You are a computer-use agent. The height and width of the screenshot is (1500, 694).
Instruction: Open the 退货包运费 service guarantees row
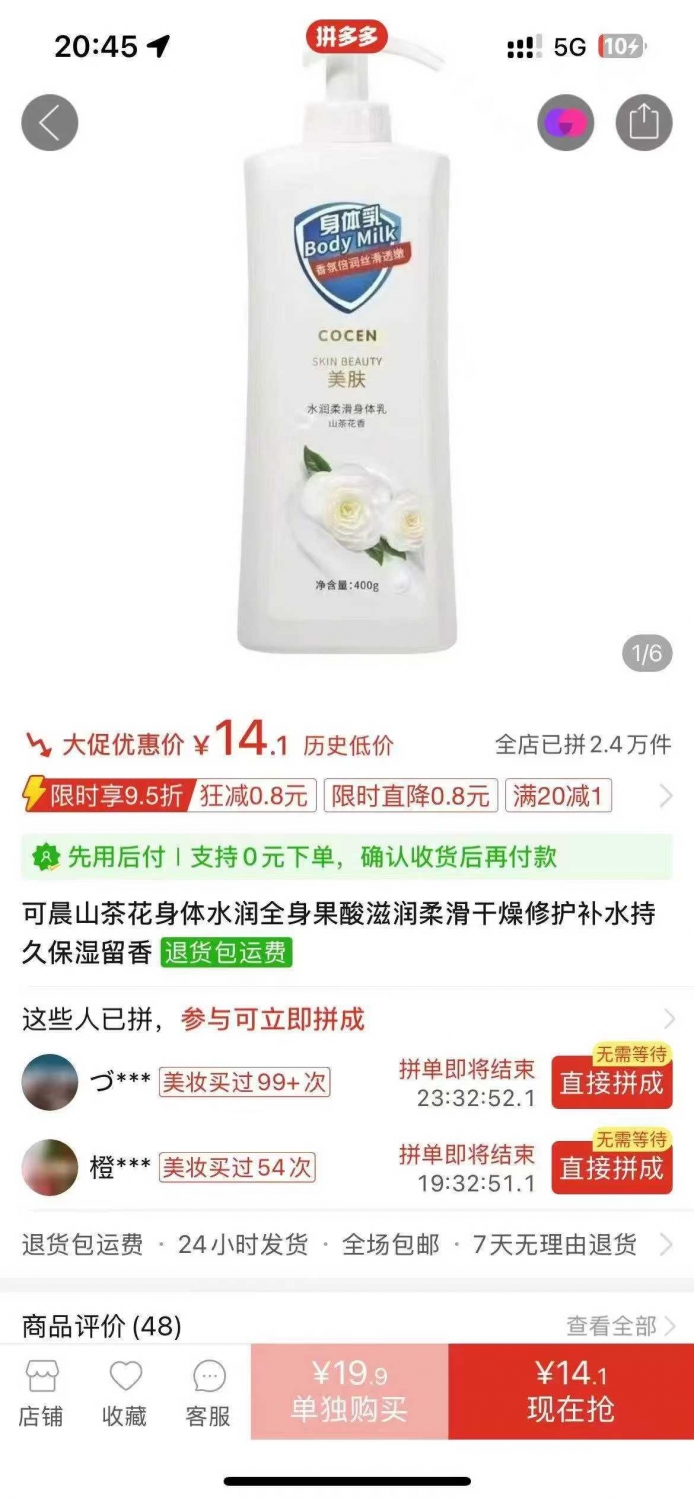tap(347, 1245)
